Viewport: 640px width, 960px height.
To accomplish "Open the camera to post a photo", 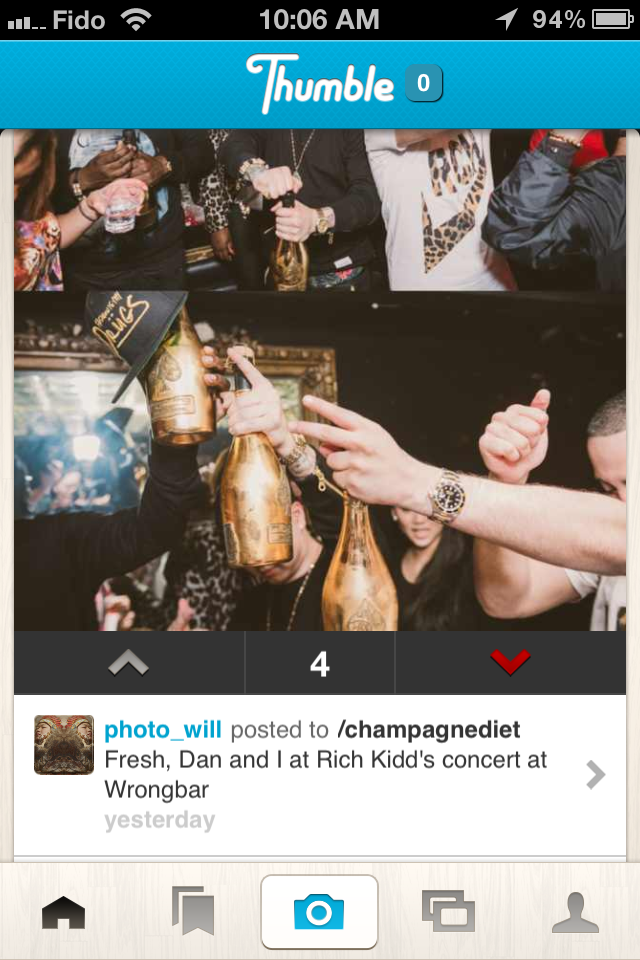I will [319, 912].
